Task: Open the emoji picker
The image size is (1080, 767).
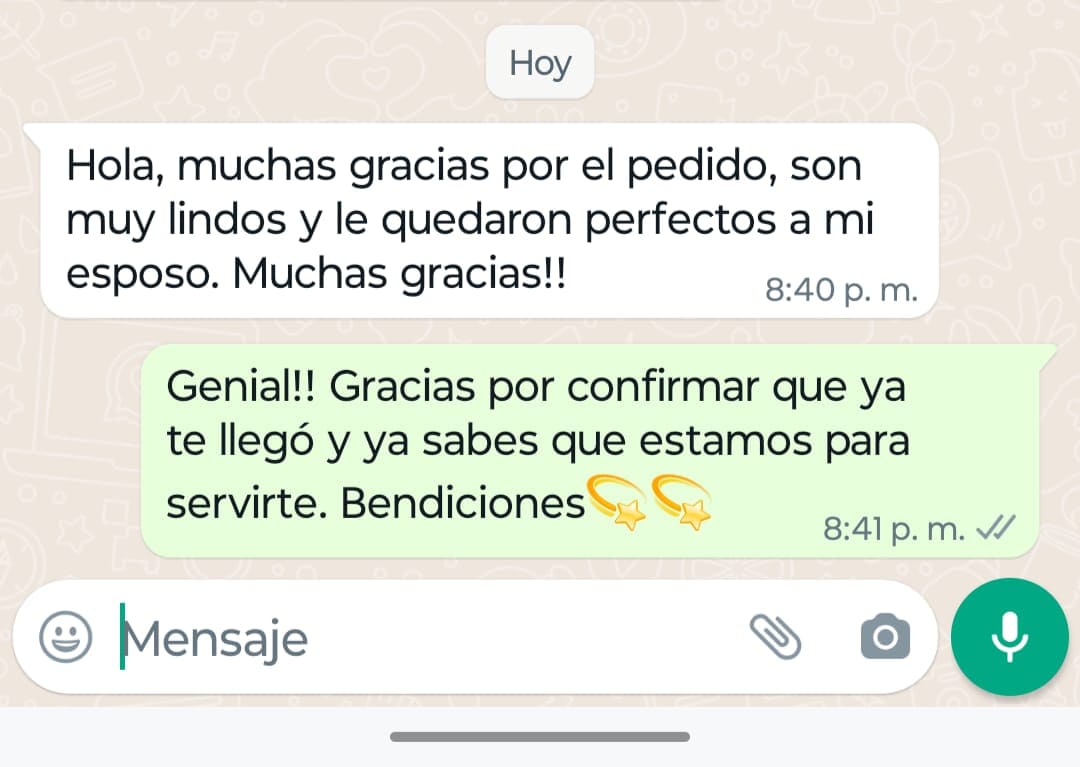Action: 66,637
